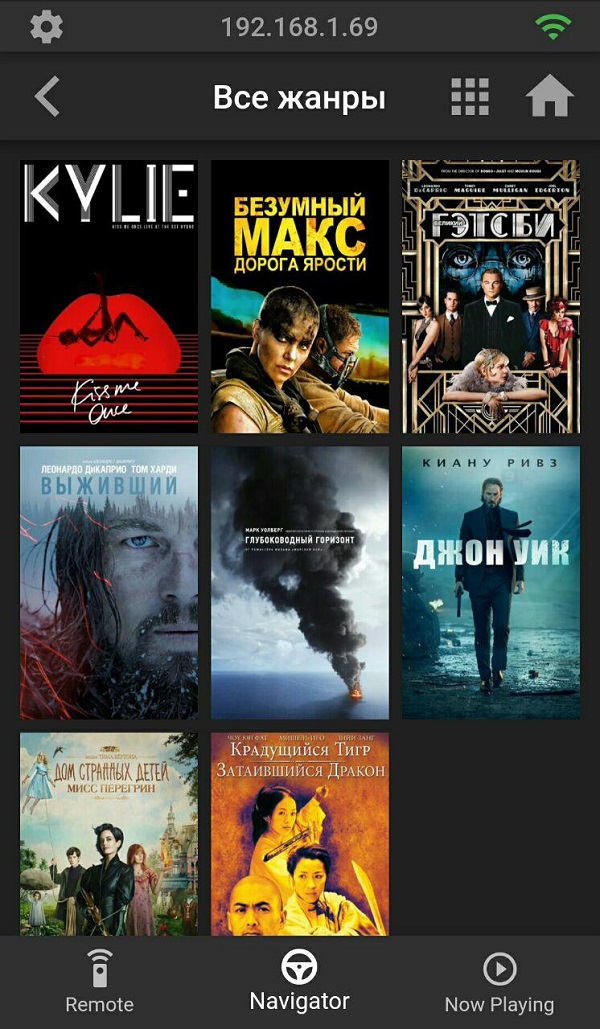Switch to the Remote tab
Image resolution: width=600 pixels, height=1029 pixels.
coord(99,982)
